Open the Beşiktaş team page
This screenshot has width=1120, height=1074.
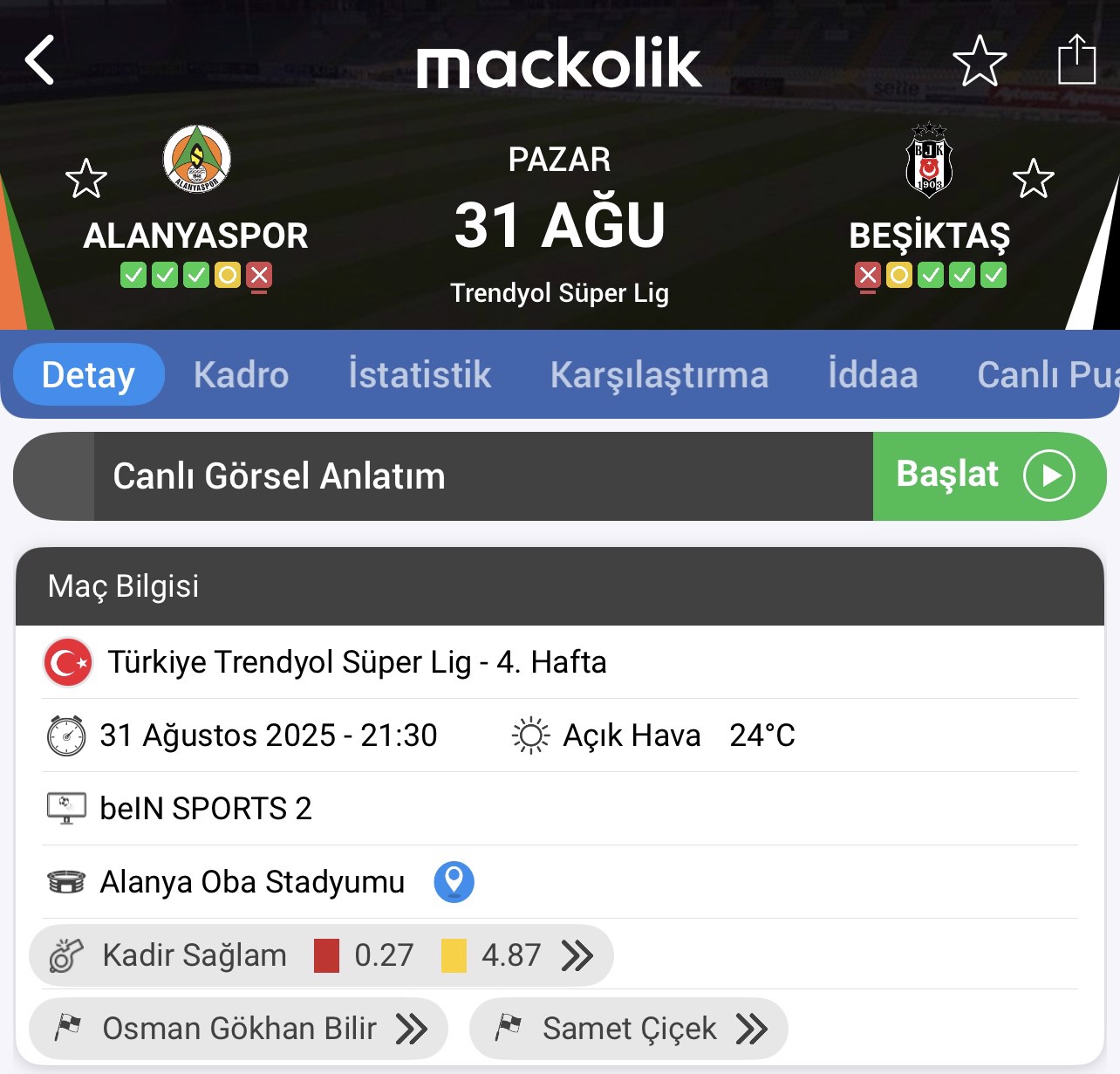[929, 161]
